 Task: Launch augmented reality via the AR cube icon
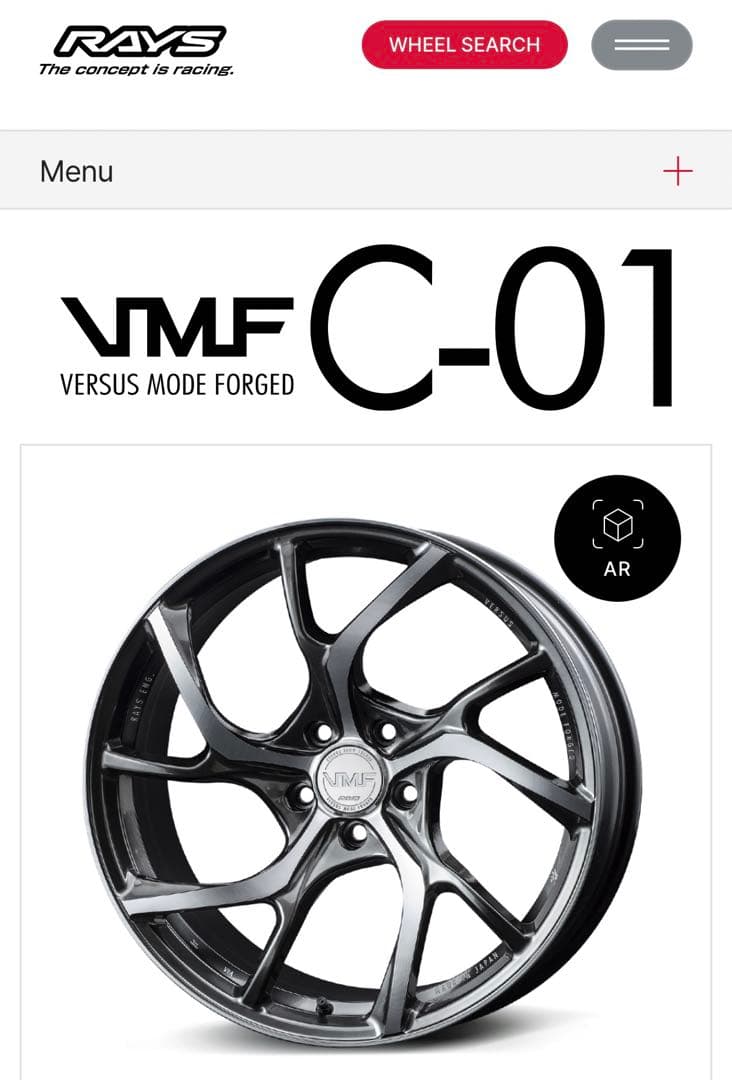(616, 524)
